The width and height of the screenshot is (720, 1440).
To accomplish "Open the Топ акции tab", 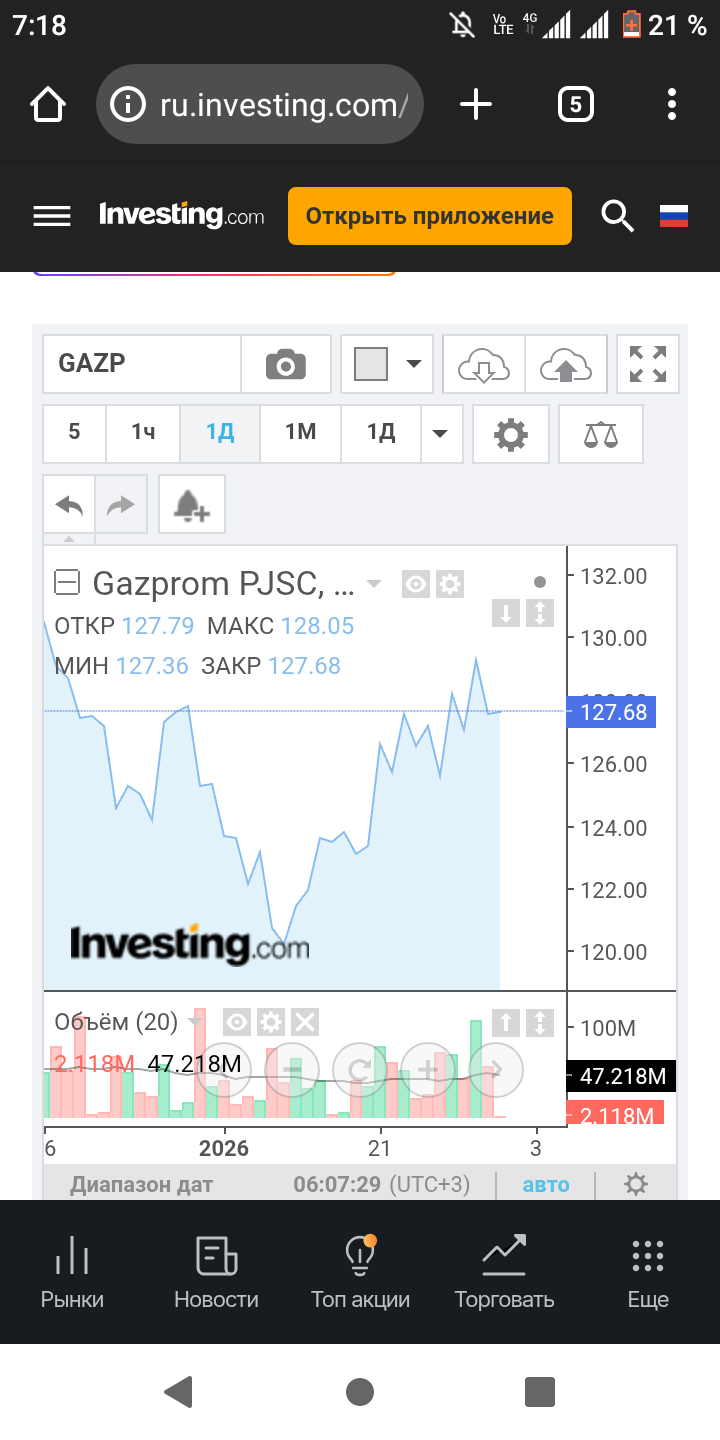I will 360,1272.
